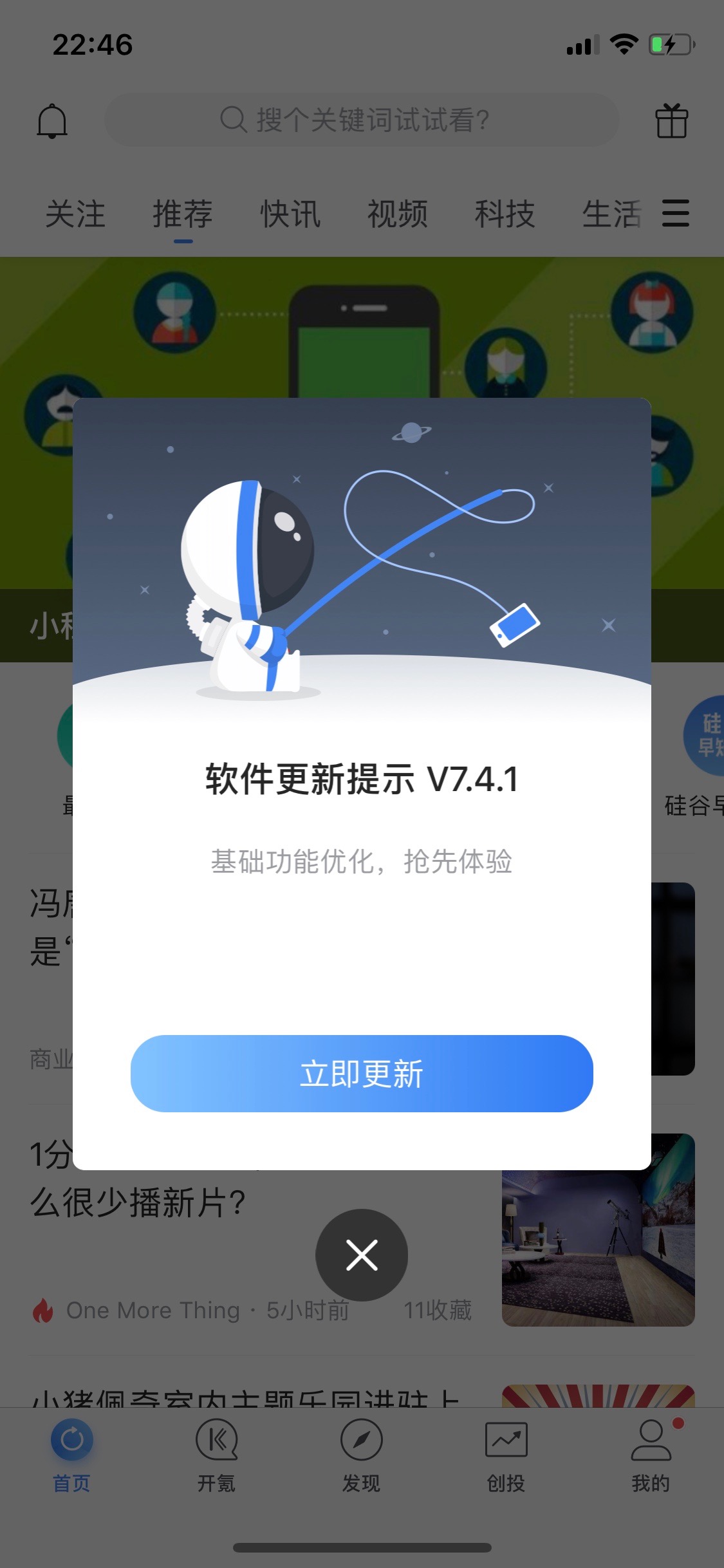Open the channel list menu icon

click(676, 213)
